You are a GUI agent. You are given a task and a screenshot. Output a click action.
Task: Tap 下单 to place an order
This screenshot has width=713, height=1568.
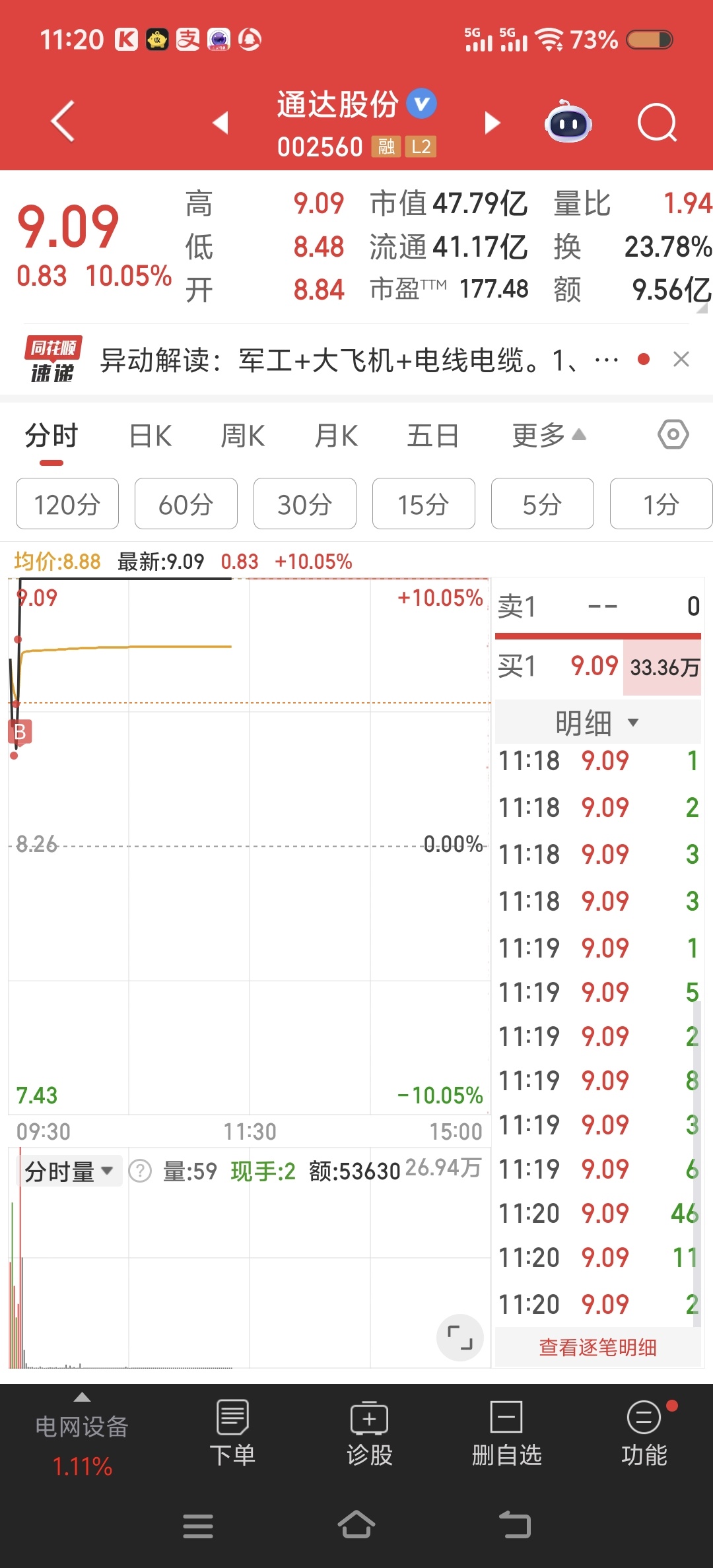[x=232, y=1433]
